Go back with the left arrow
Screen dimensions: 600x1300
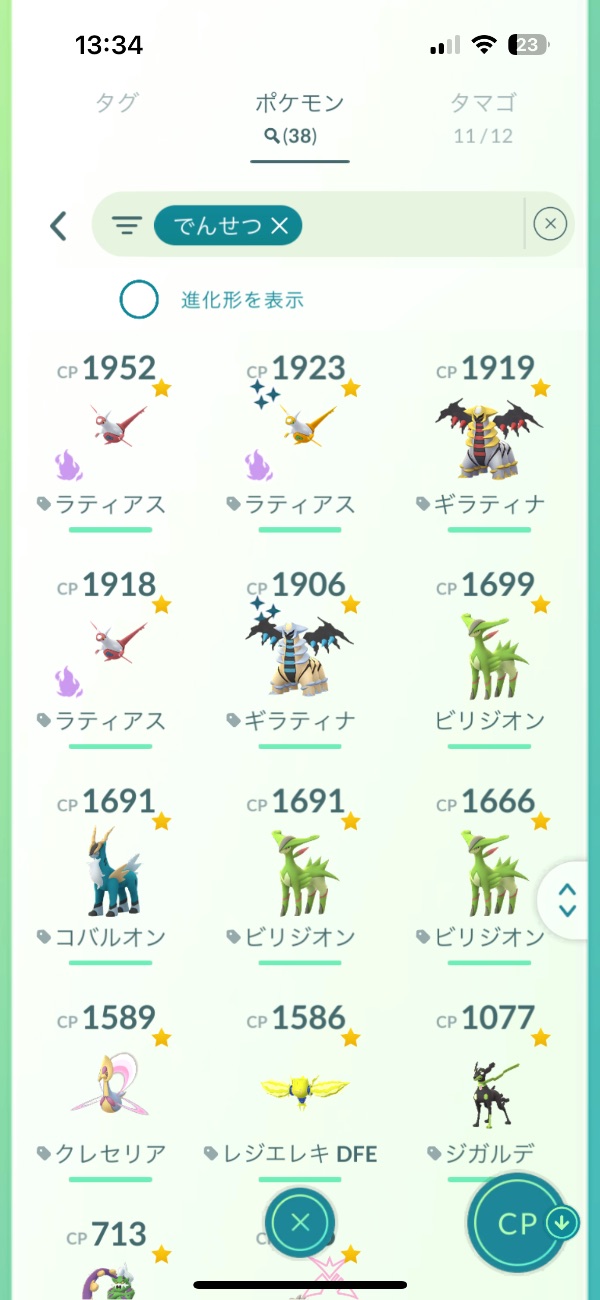point(58,226)
